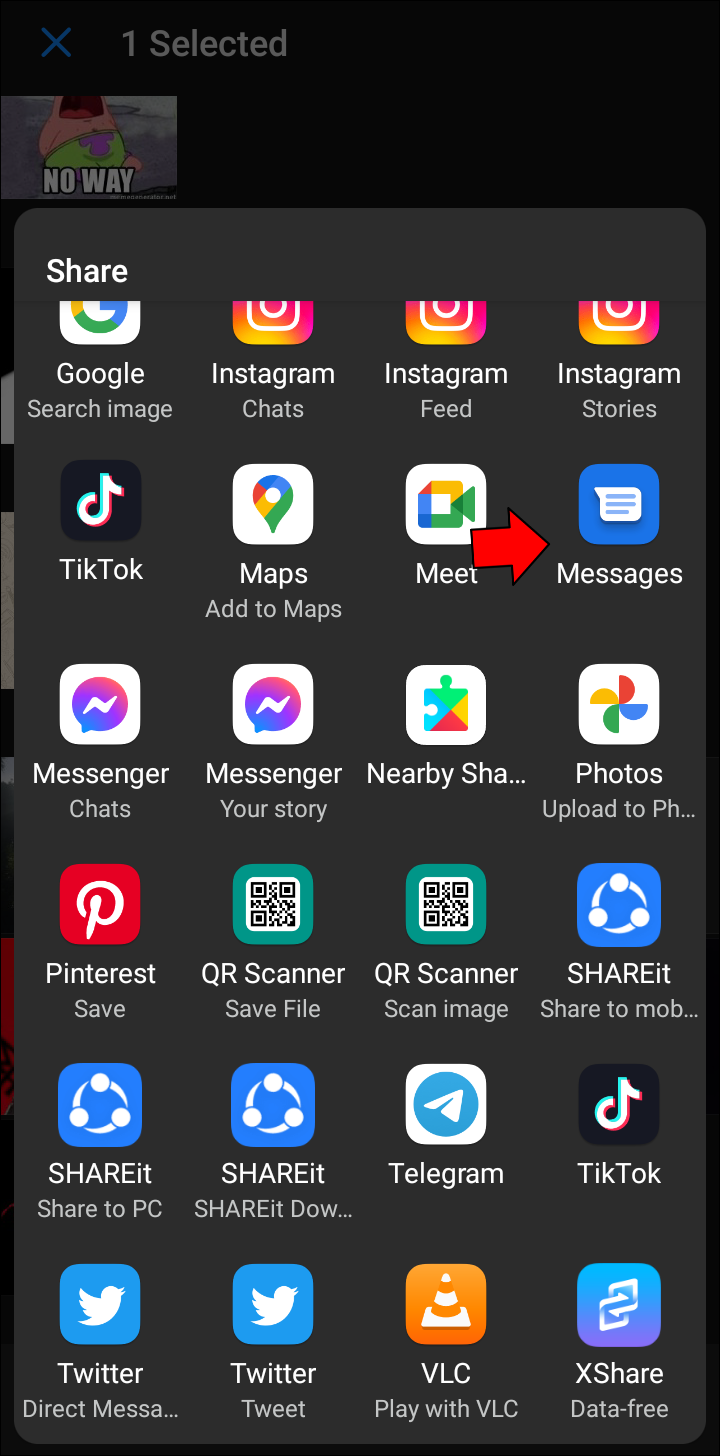Select SHAREit Share to PC
The height and width of the screenshot is (1456, 720).
click(100, 1105)
